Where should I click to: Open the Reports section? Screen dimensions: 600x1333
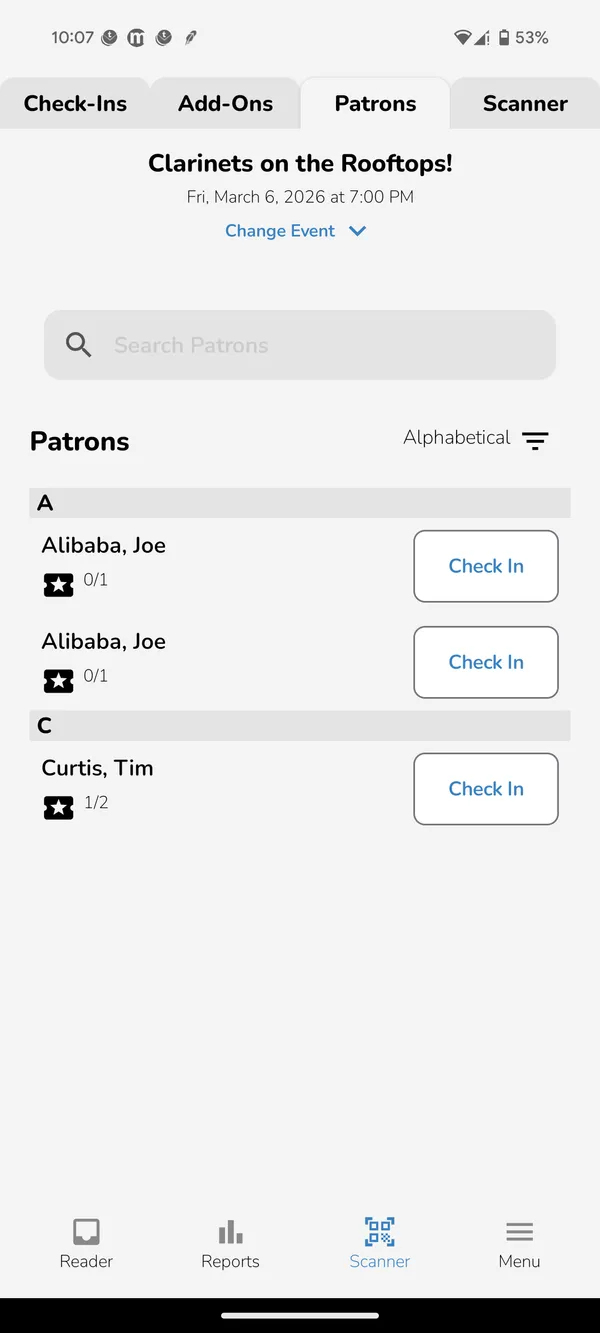point(230,1243)
